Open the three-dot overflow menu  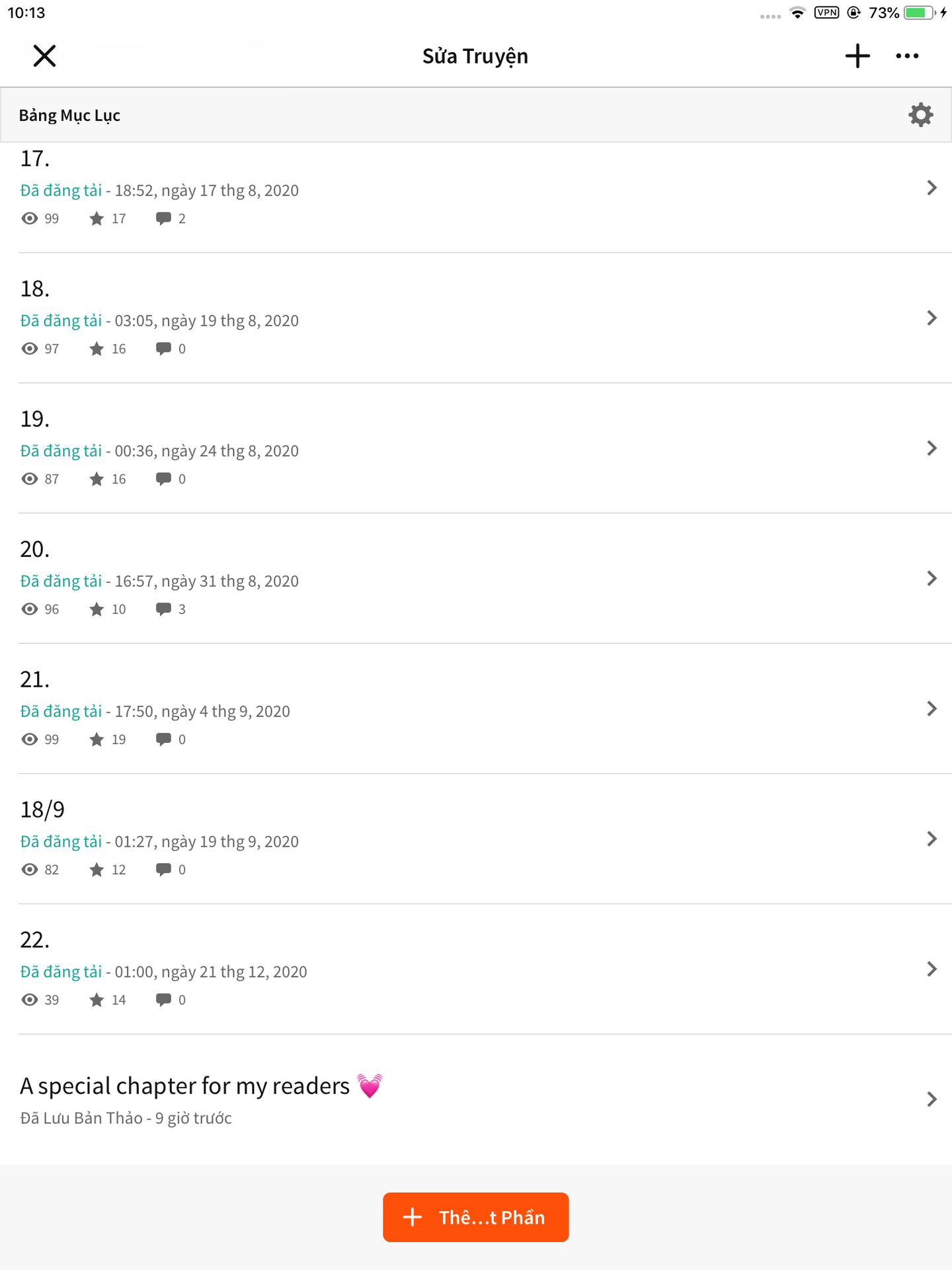pos(907,56)
